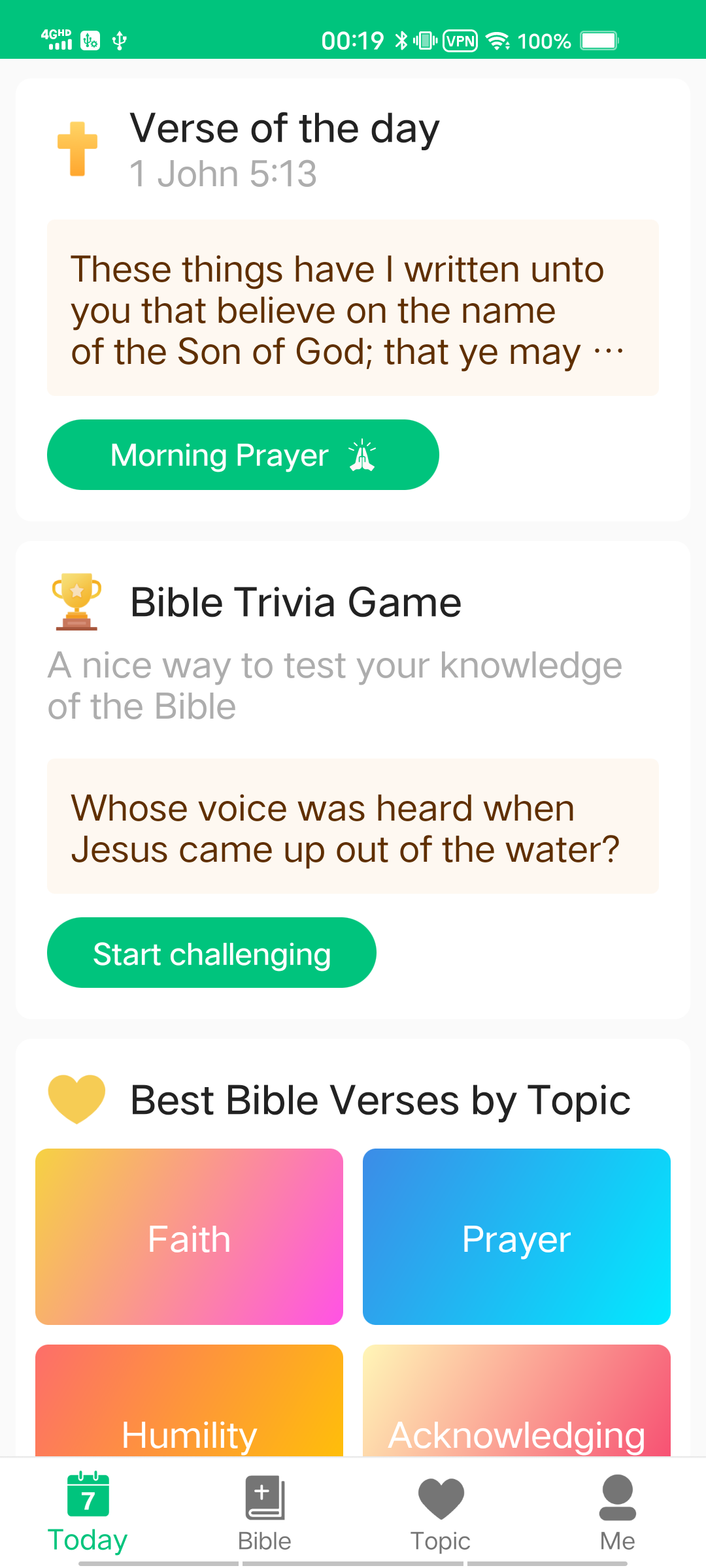Tap Start challenging for Bible trivia
706x1568 pixels.
[212, 953]
